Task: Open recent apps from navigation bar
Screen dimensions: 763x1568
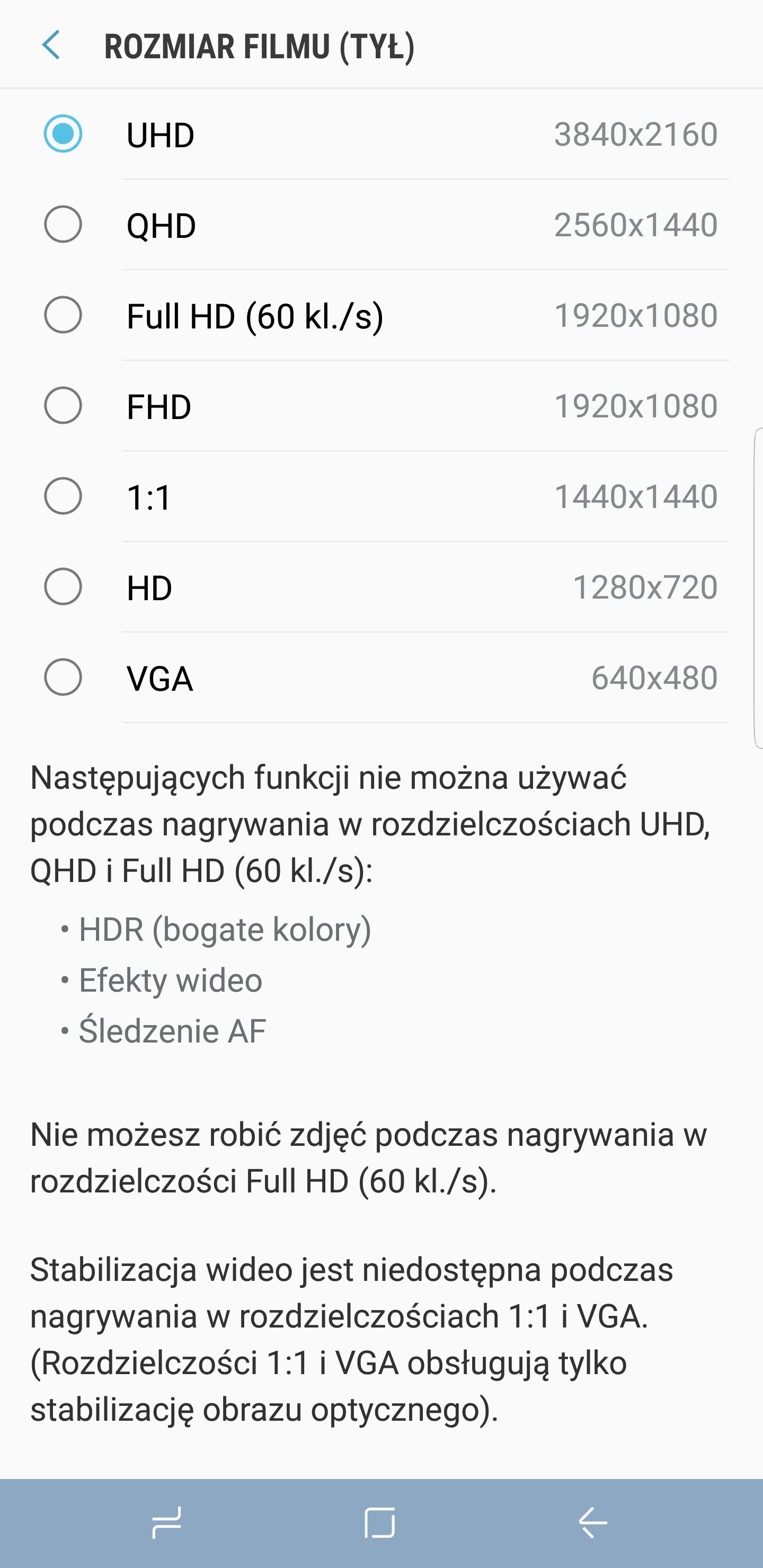Action: tap(166, 1523)
